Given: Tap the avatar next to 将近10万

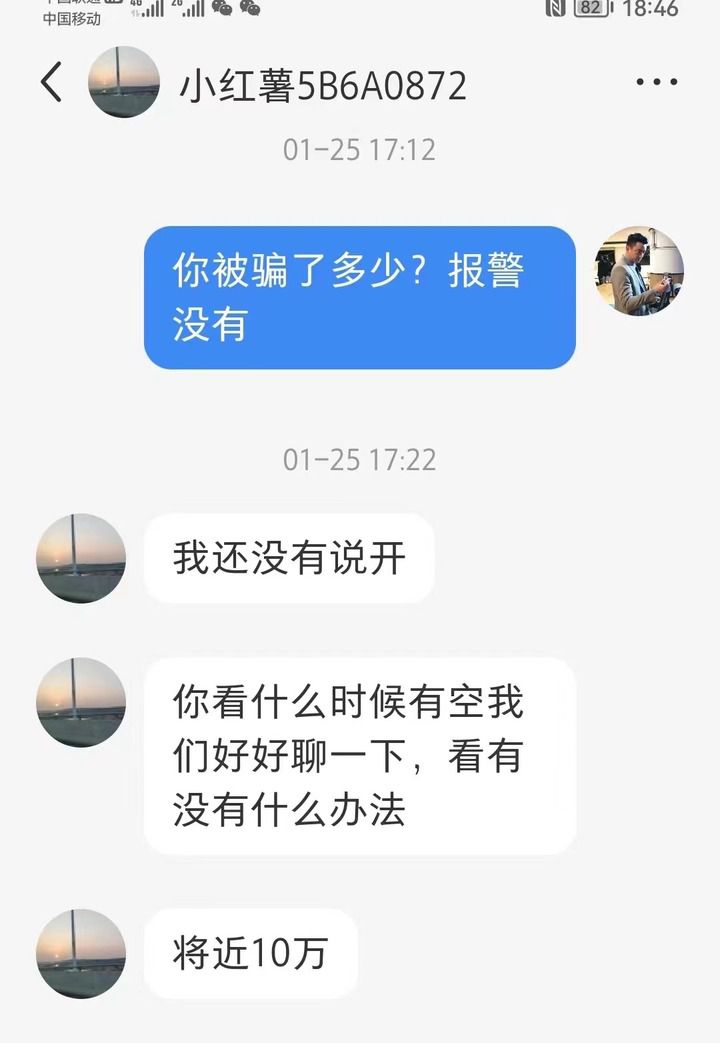Looking at the screenshot, I should (x=81, y=953).
